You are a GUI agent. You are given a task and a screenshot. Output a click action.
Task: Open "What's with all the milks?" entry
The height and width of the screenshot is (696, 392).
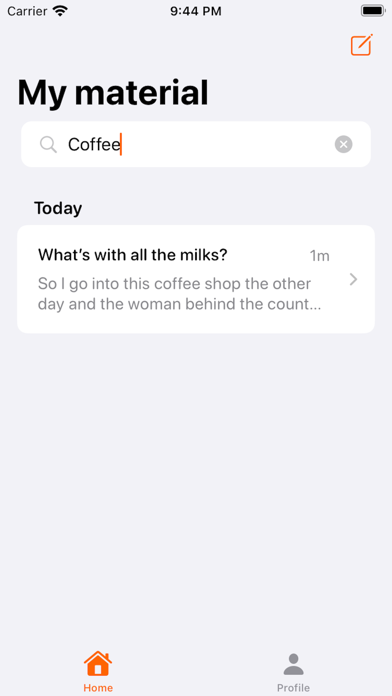(196, 279)
